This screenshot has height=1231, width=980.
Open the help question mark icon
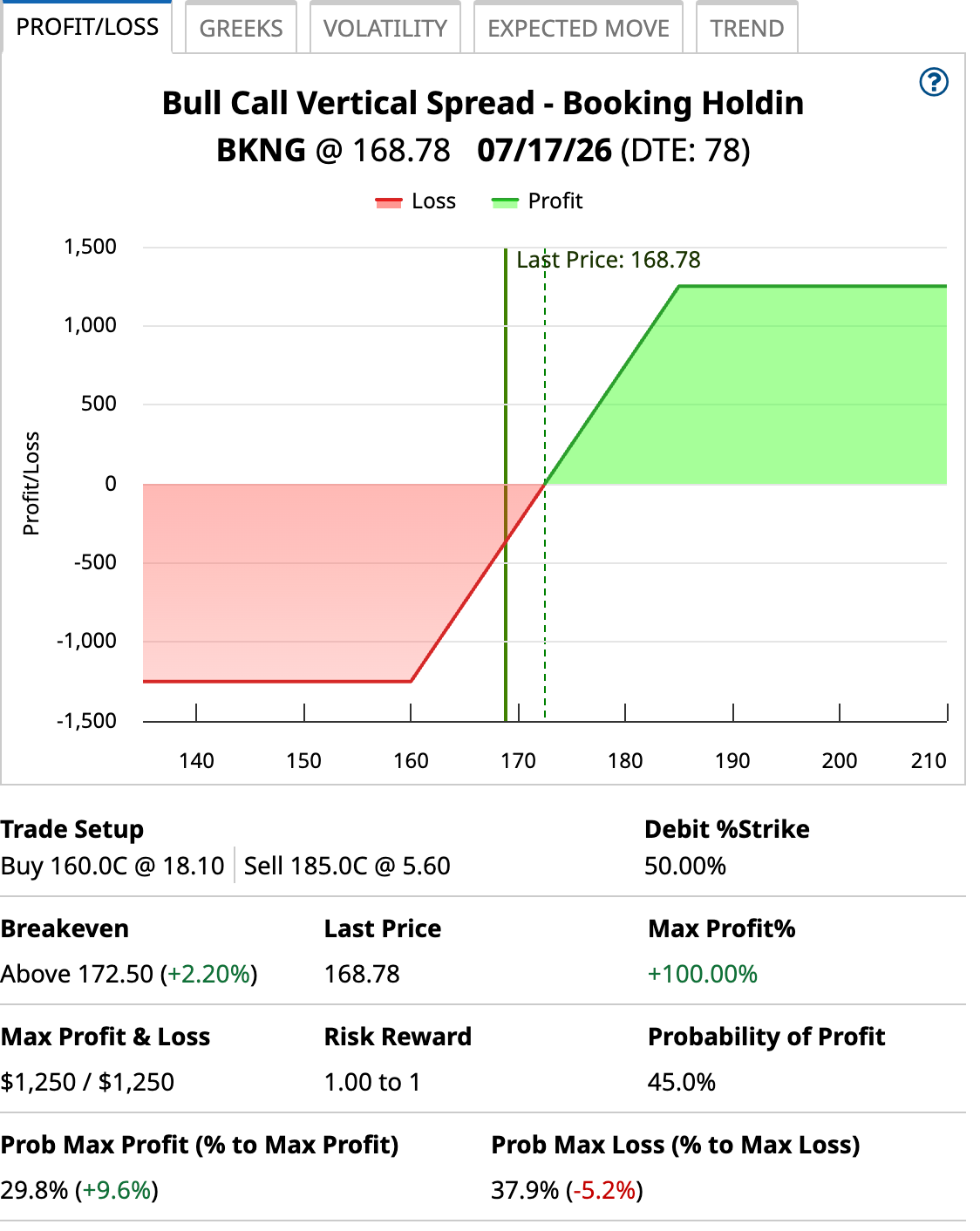click(934, 82)
